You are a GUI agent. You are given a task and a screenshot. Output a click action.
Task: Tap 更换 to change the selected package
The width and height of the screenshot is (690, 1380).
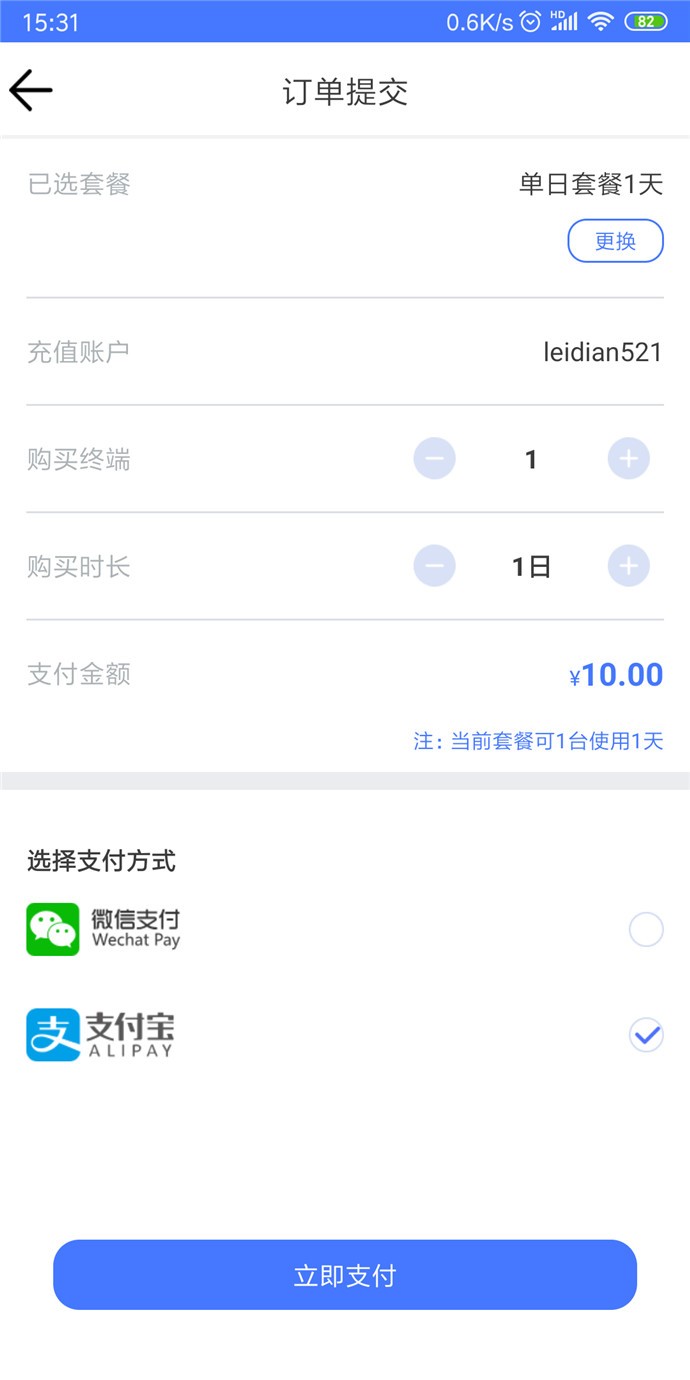(x=615, y=241)
